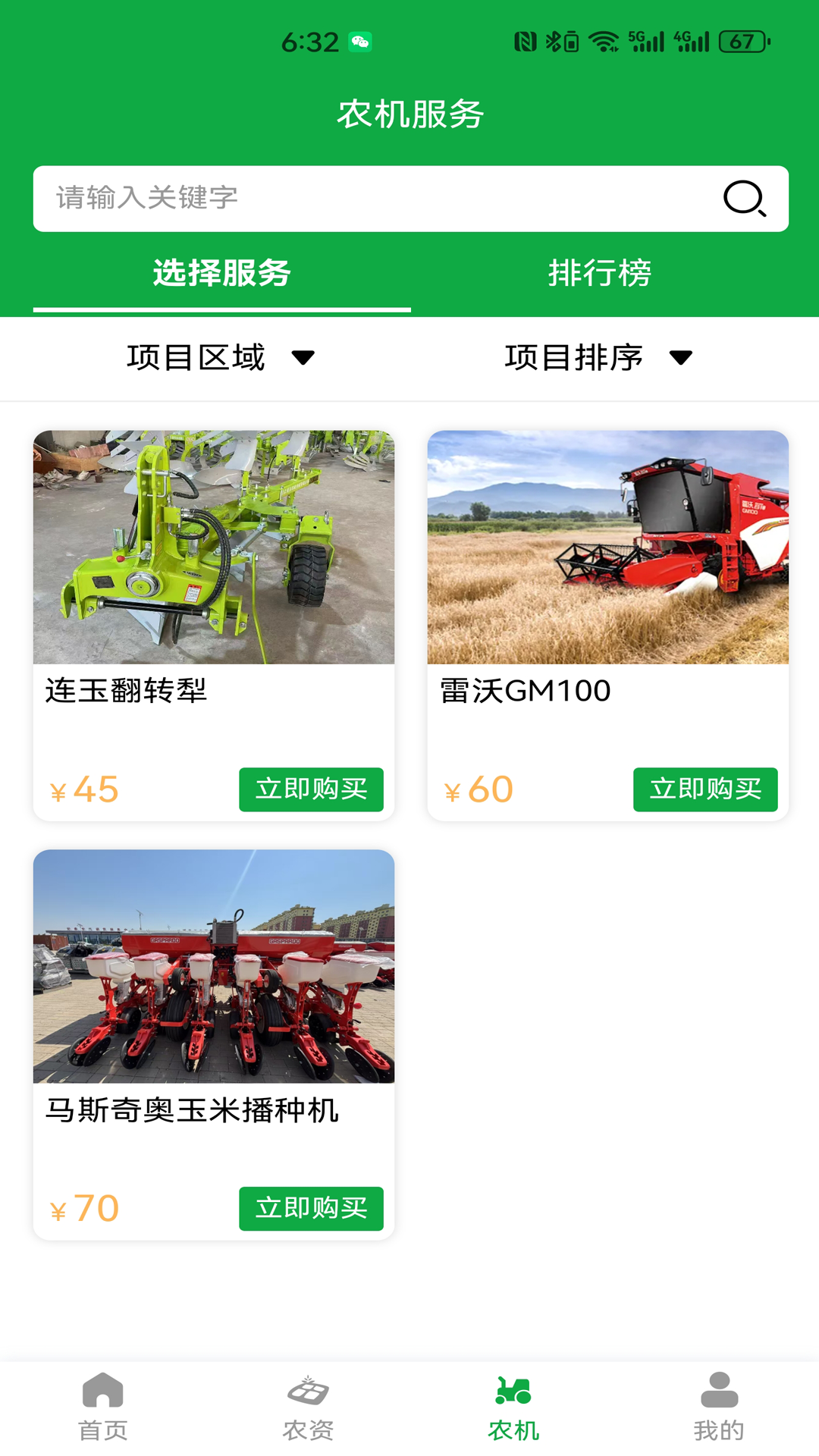The width and height of the screenshot is (819, 1456).
Task: Buy 连玉翻转犁 via 立即购买 button
Action: [x=311, y=789]
